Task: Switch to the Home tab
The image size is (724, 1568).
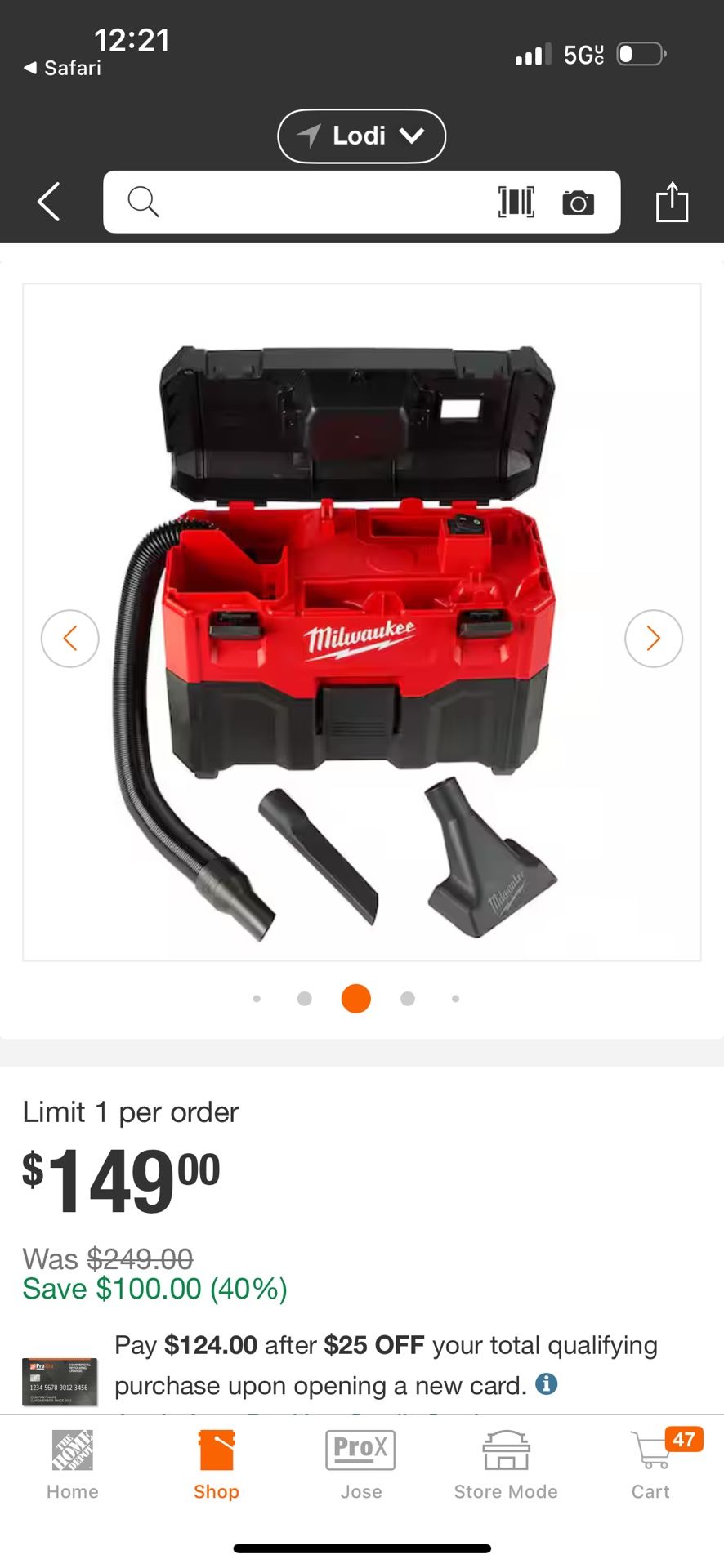Action: pos(72,1466)
